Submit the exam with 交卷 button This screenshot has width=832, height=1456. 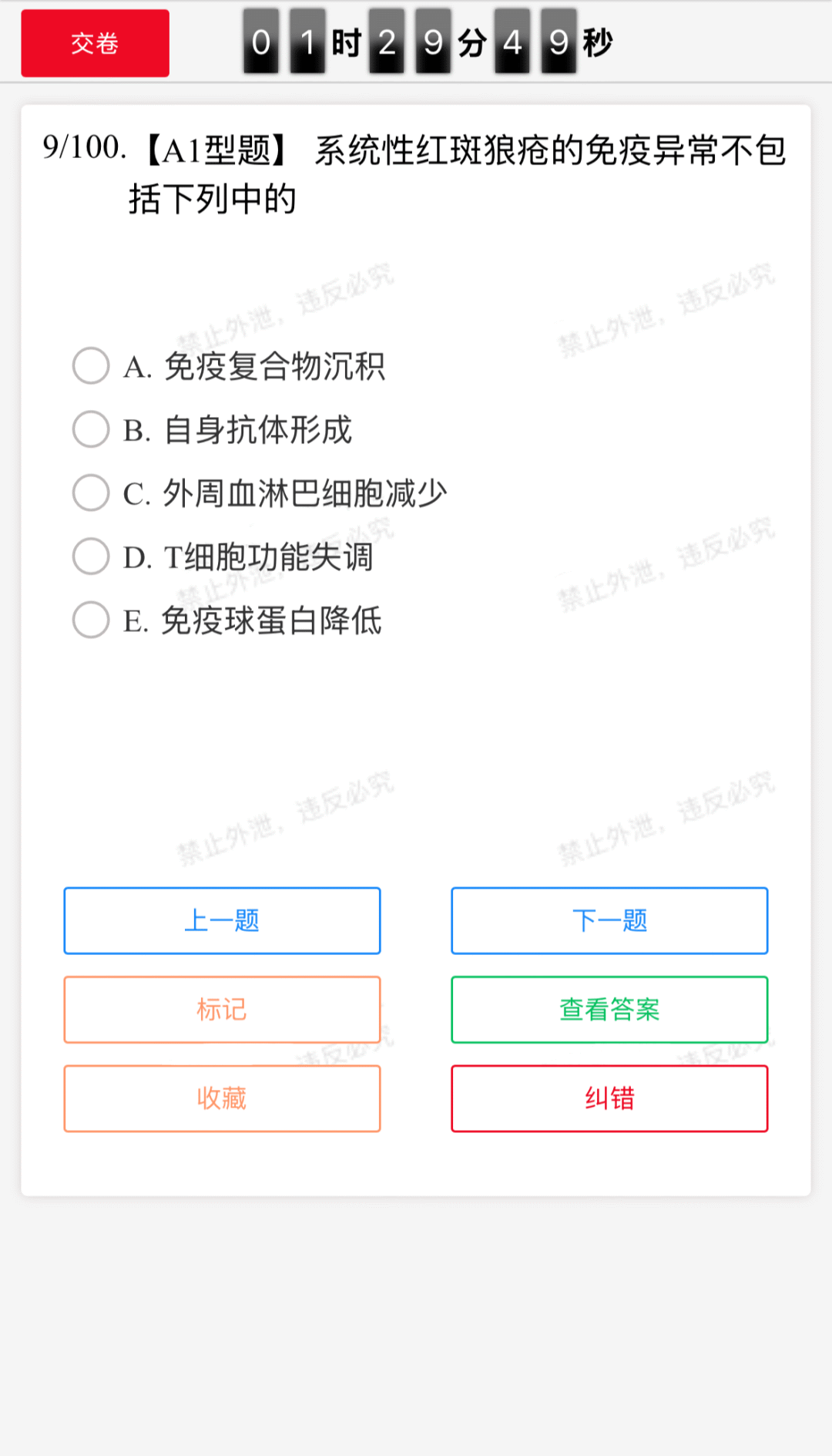[95, 43]
